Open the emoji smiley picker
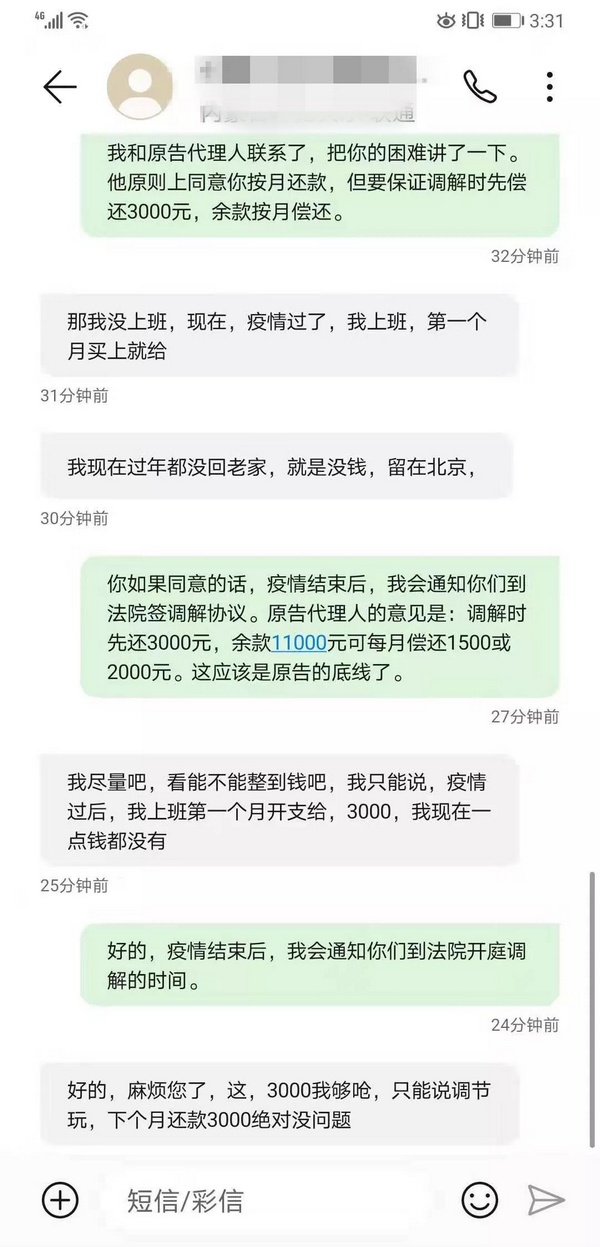 click(x=480, y=1198)
